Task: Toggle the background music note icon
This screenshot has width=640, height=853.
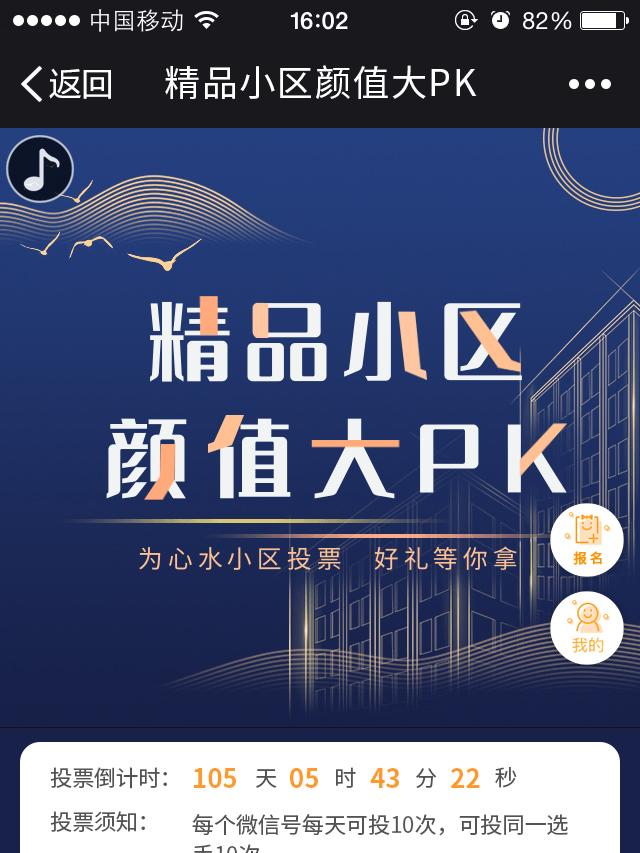Action: pyautogui.click(x=40, y=170)
